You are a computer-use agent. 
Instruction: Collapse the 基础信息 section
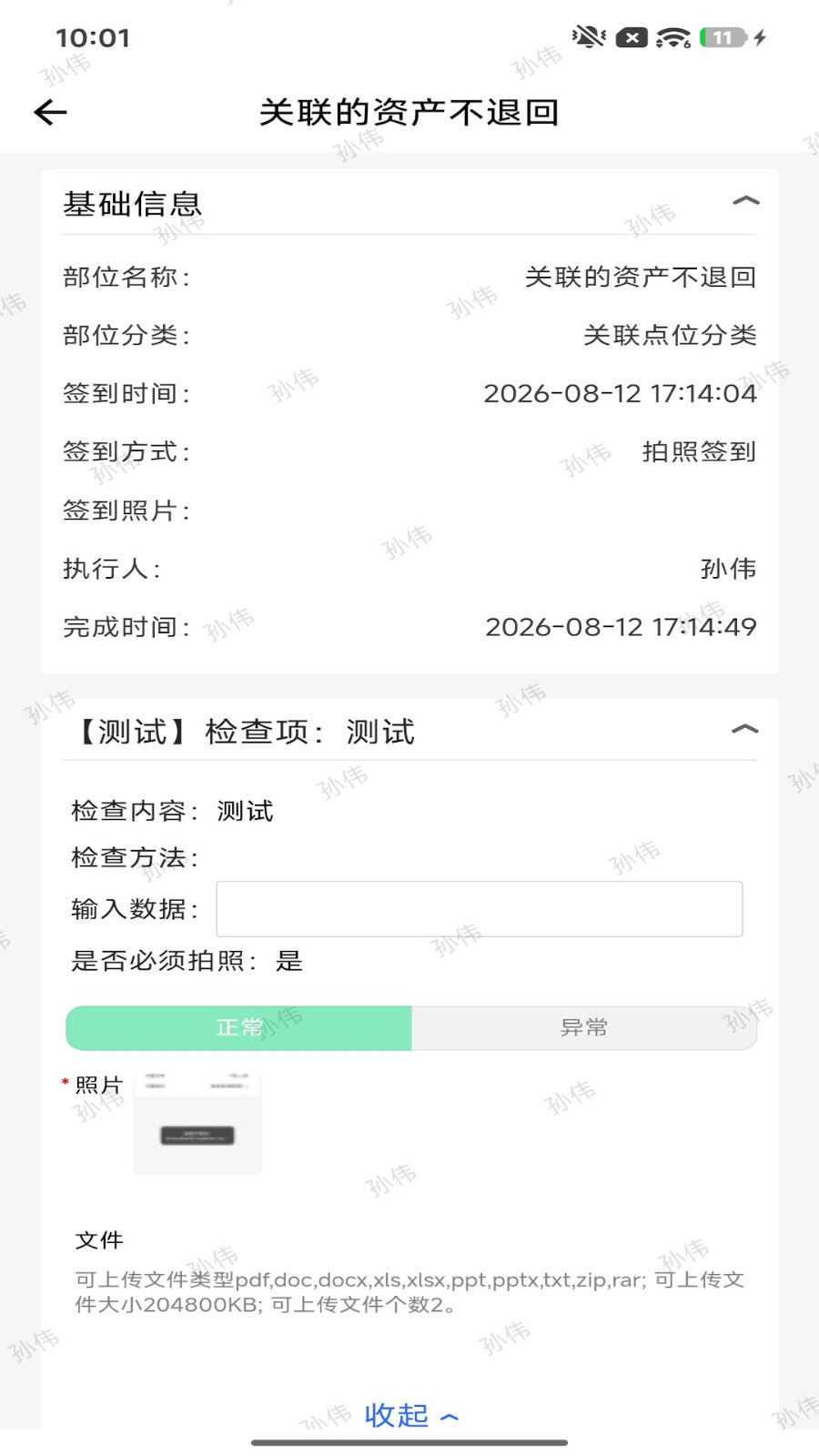coord(745,201)
